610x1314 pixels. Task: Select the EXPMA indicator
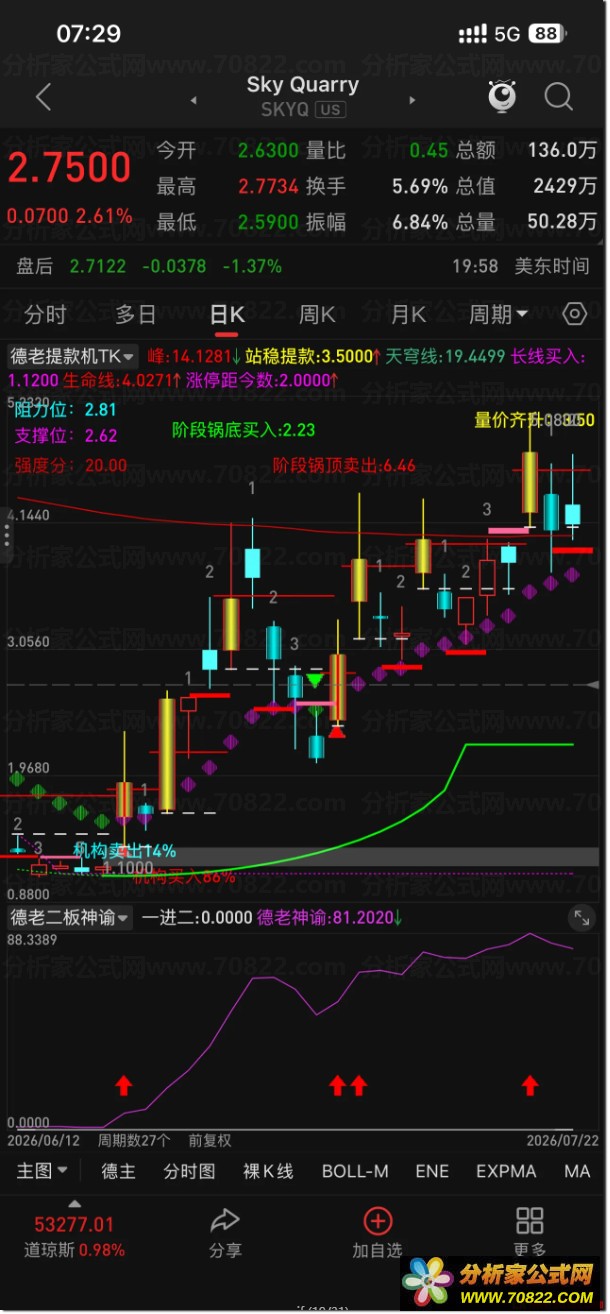tap(506, 1171)
